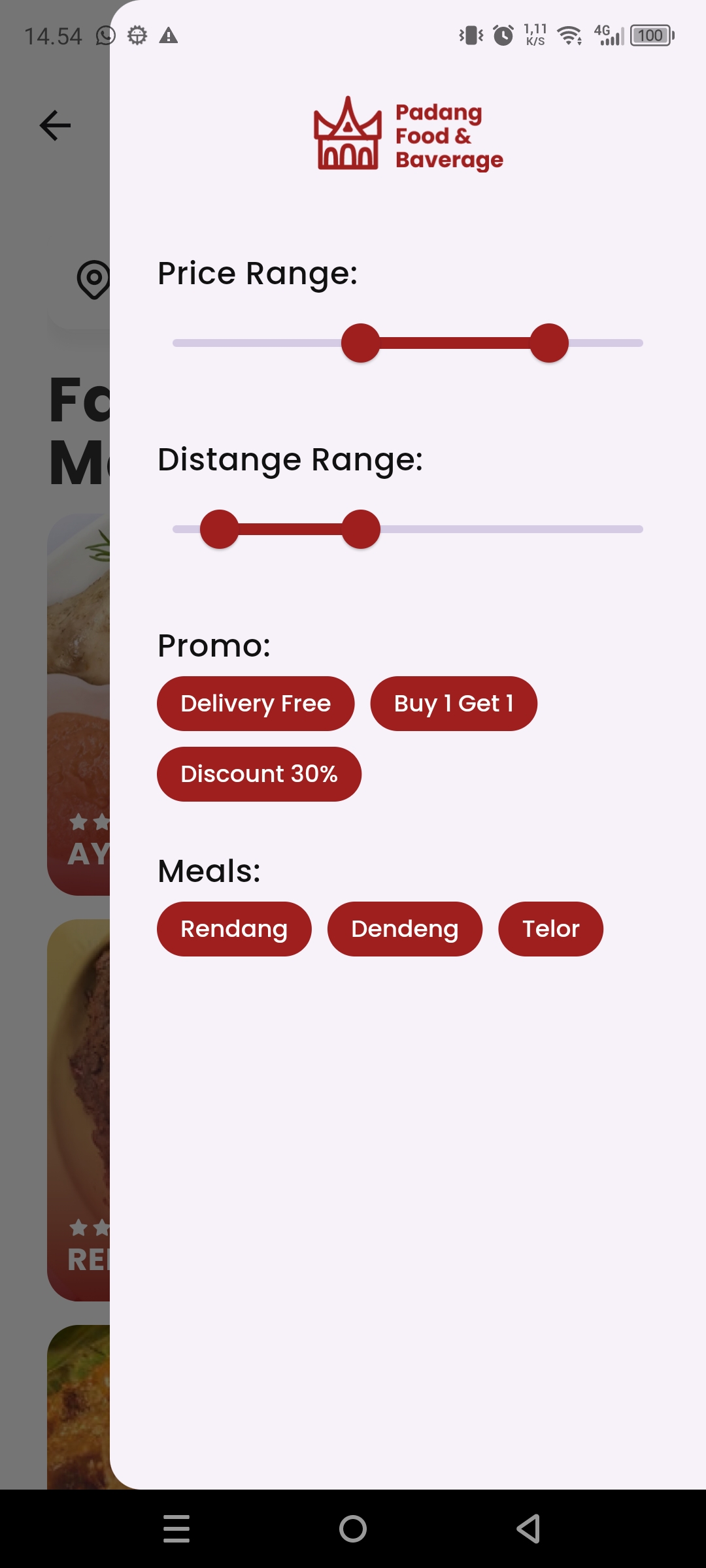The width and height of the screenshot is (706, 1568).
Task: Select the Telor meal chip
Action: [x=550, y=929]
